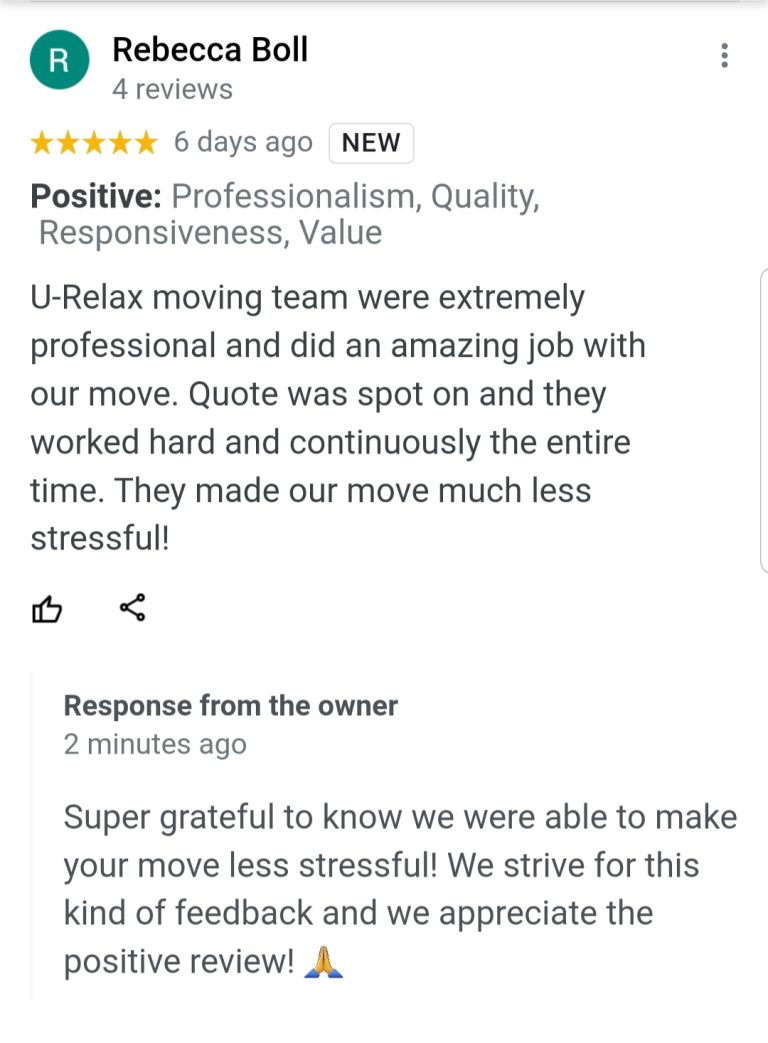Open Rebecca Boll's profile avatar
This screenshot has height=1043, width=768.
coord(60,61)
